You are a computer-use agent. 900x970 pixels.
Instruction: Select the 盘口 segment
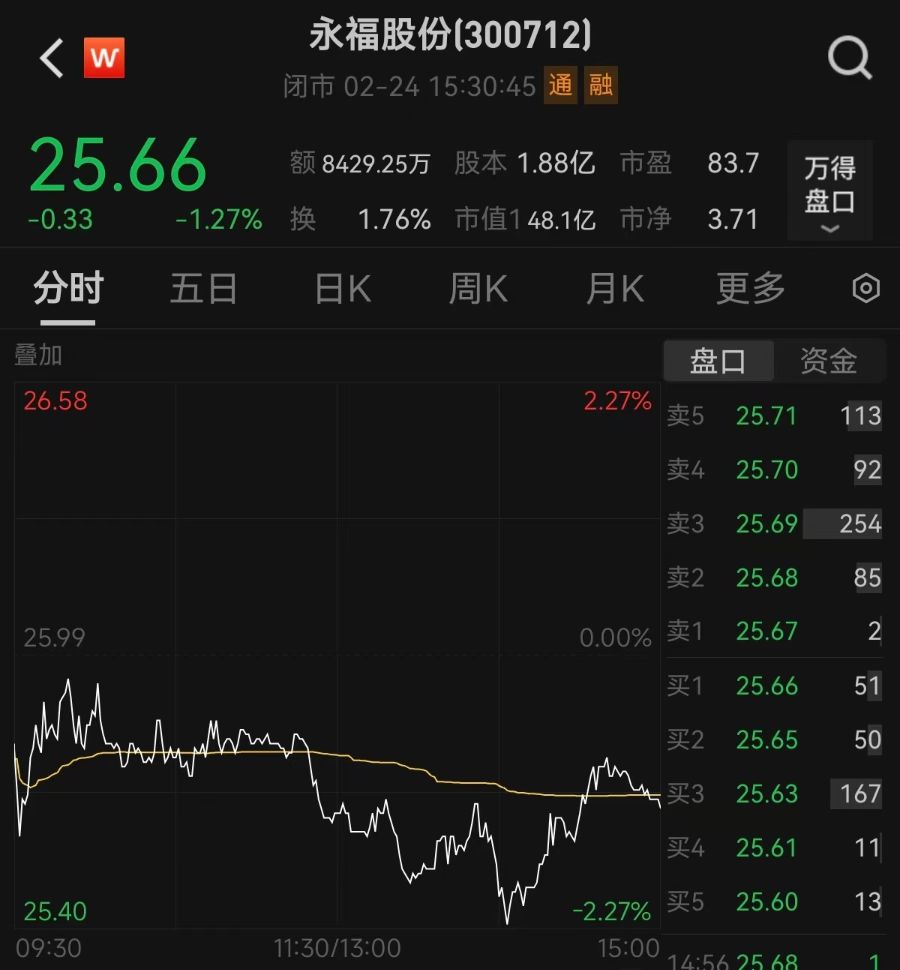tap(718, 361)
